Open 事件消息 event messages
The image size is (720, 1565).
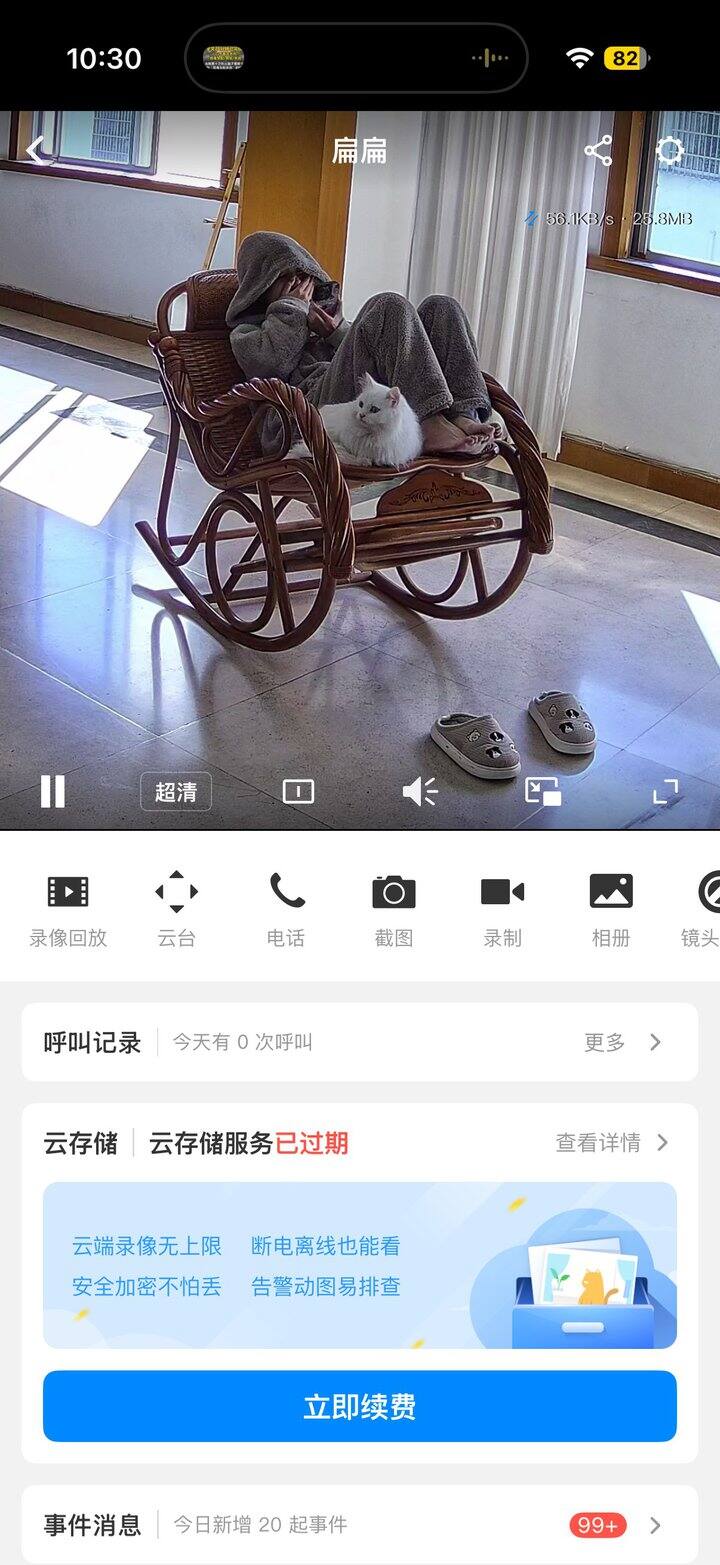[360, 1525]
